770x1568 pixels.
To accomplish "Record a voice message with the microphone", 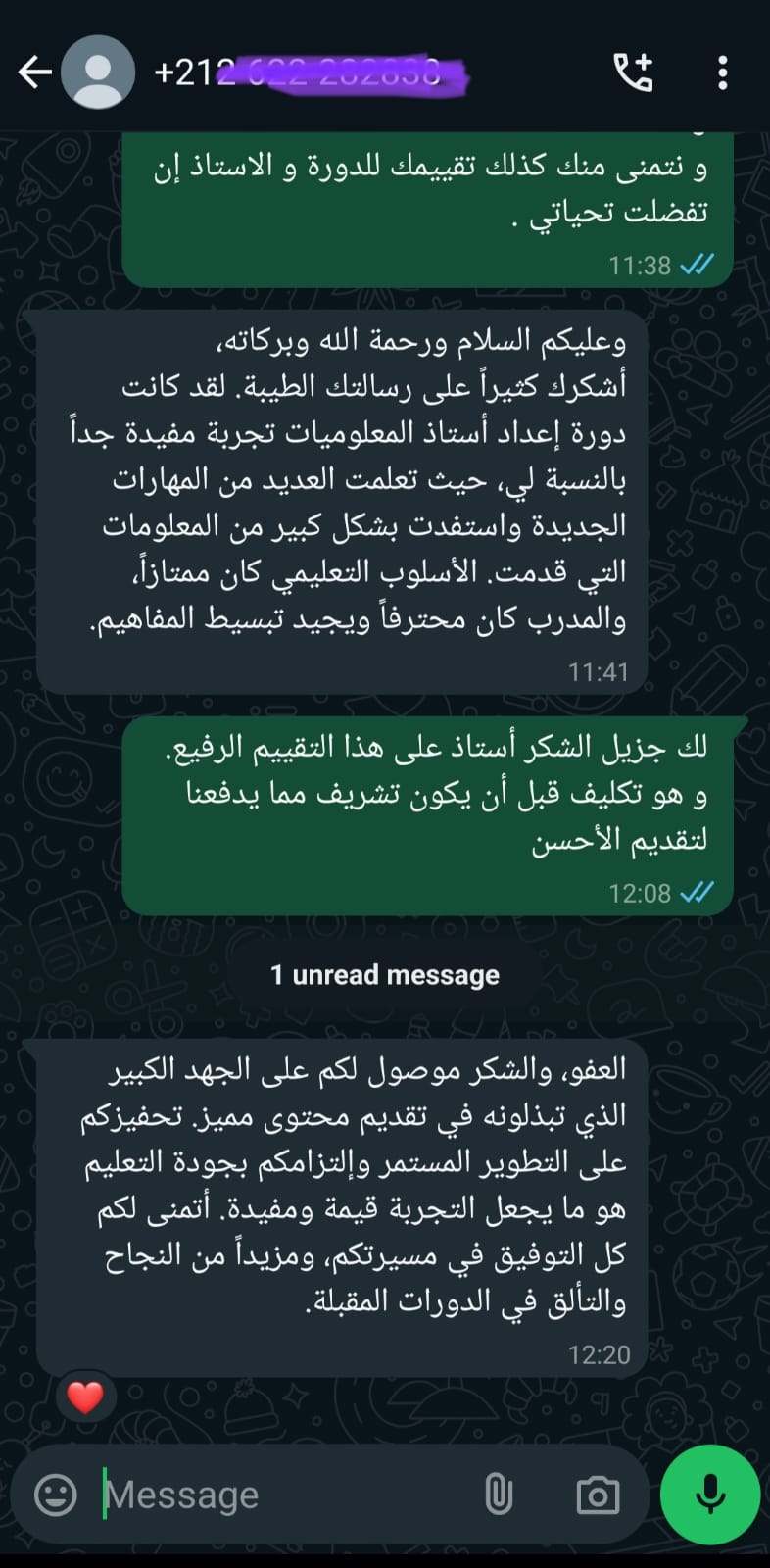I will [710, 1494].
